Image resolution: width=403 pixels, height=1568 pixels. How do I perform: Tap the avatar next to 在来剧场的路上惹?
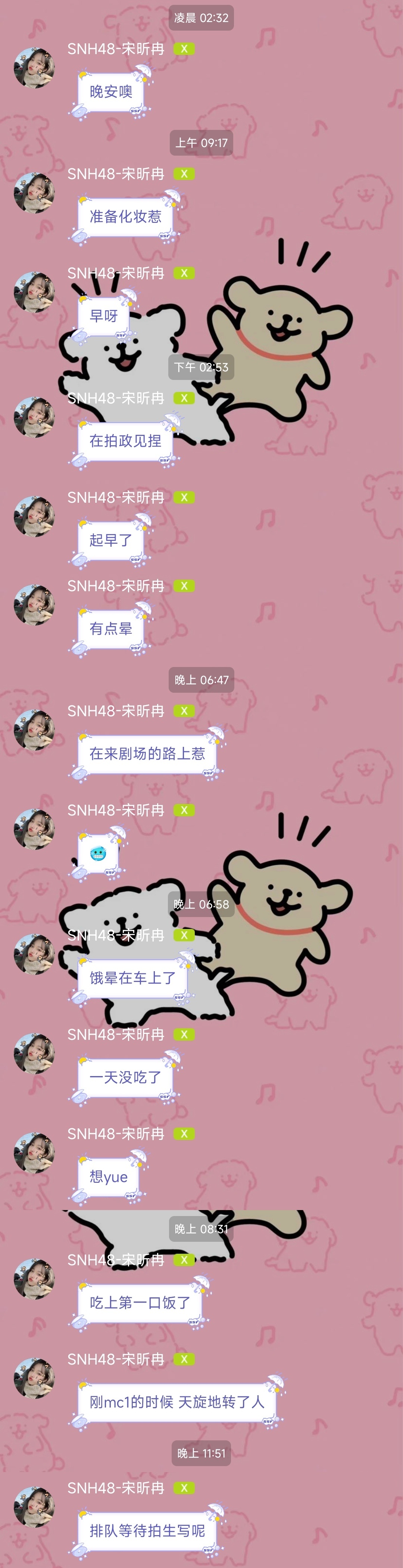34,729
